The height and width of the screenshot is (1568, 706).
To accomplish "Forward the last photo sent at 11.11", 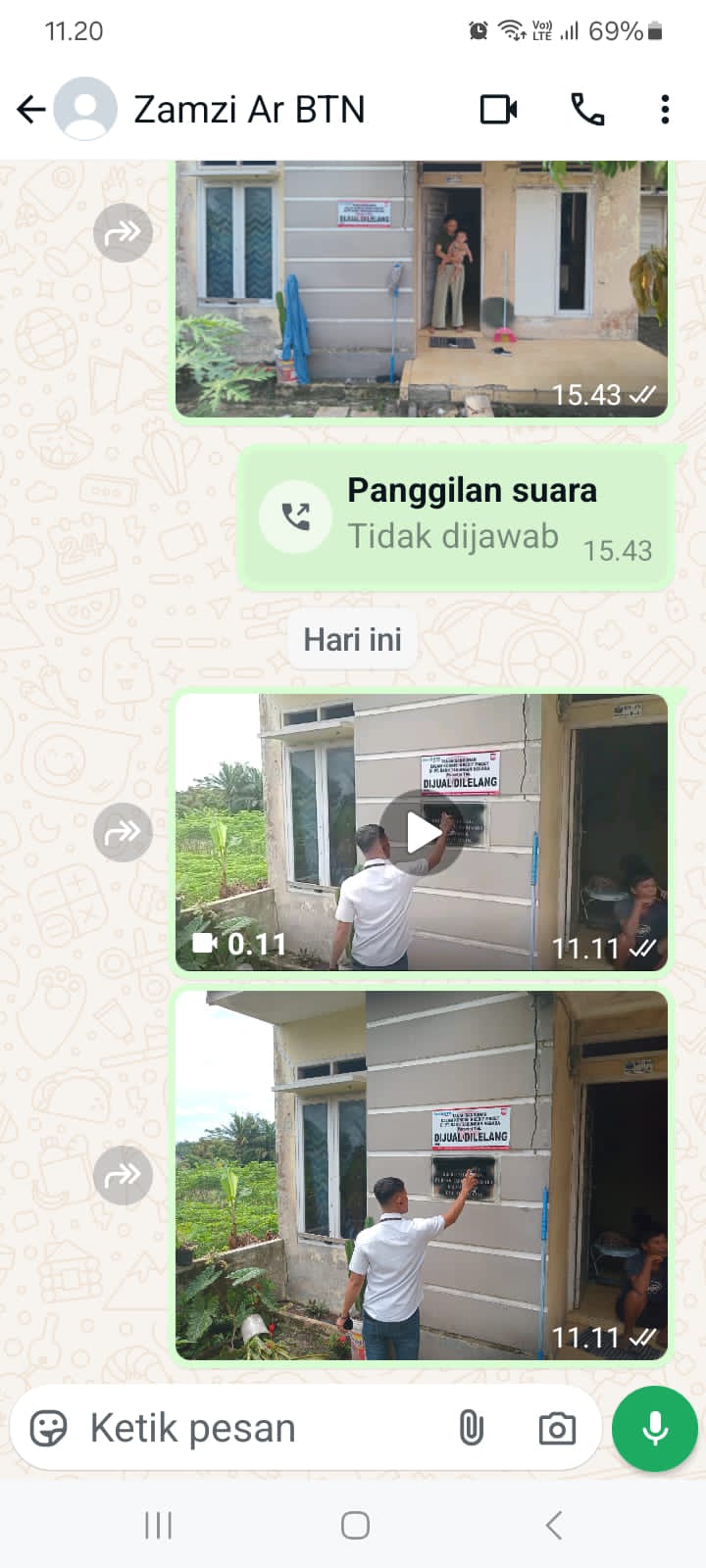I will tap(123, 1174).
